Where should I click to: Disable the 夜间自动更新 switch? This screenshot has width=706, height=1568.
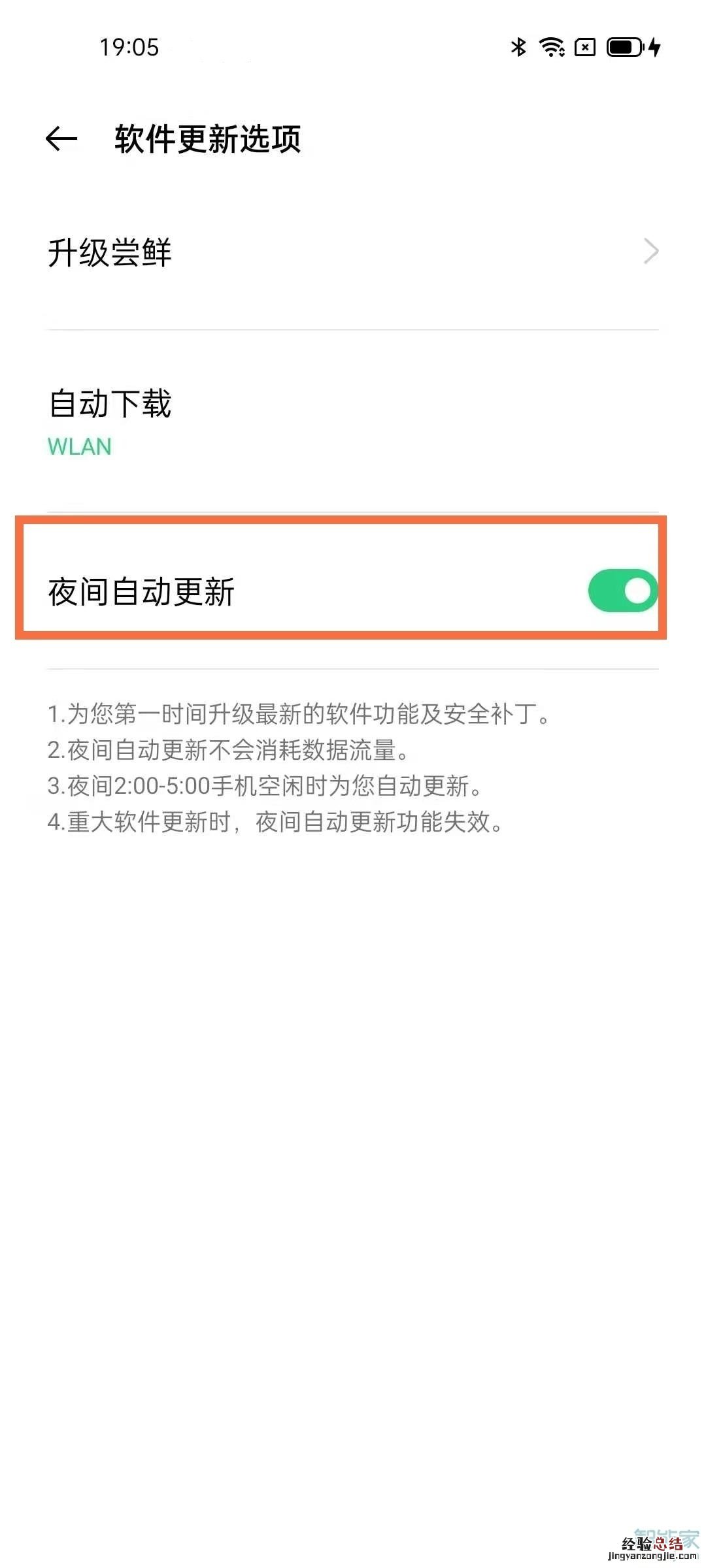pos(622,591)
